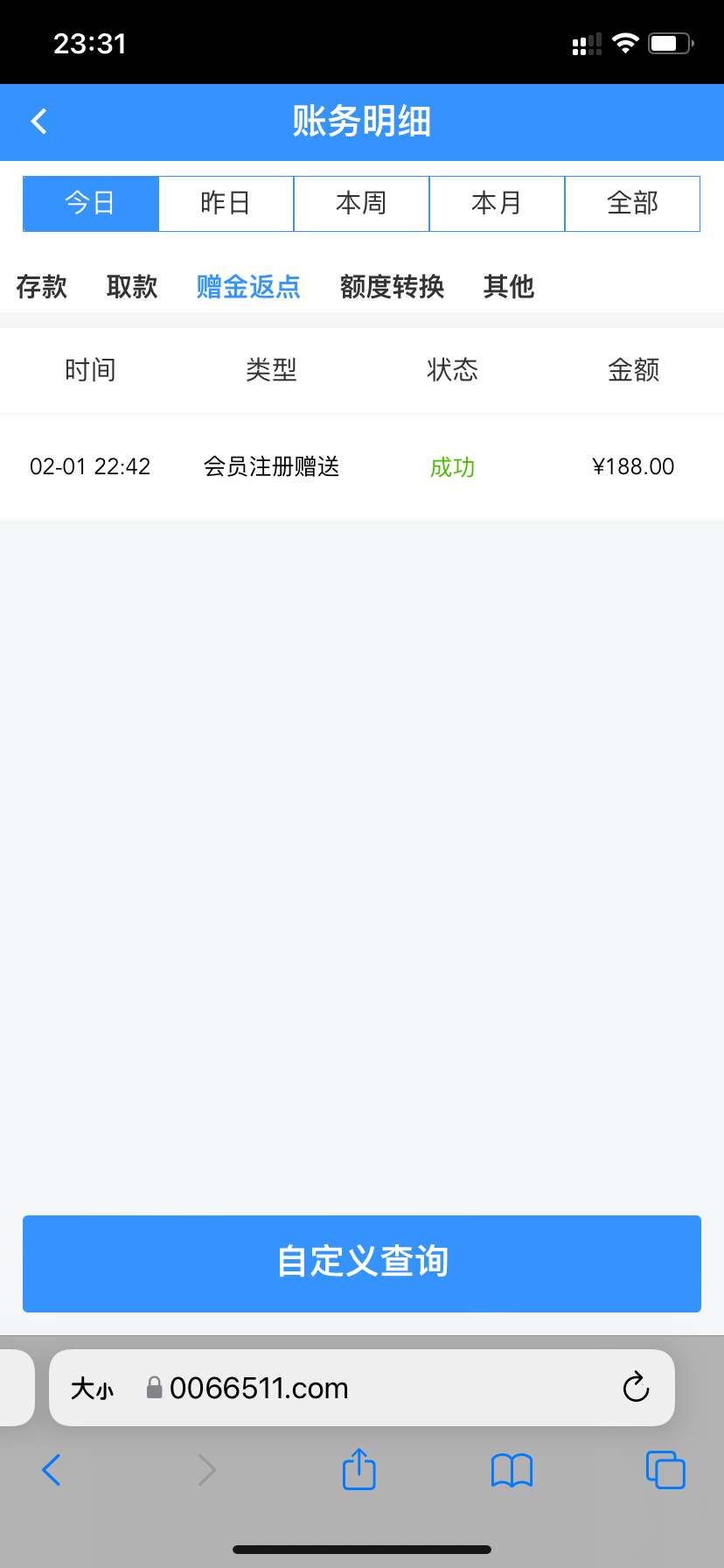Viewport: 724px width, 1568px height.
Task: View 全部 records
Action: point(632,204)
